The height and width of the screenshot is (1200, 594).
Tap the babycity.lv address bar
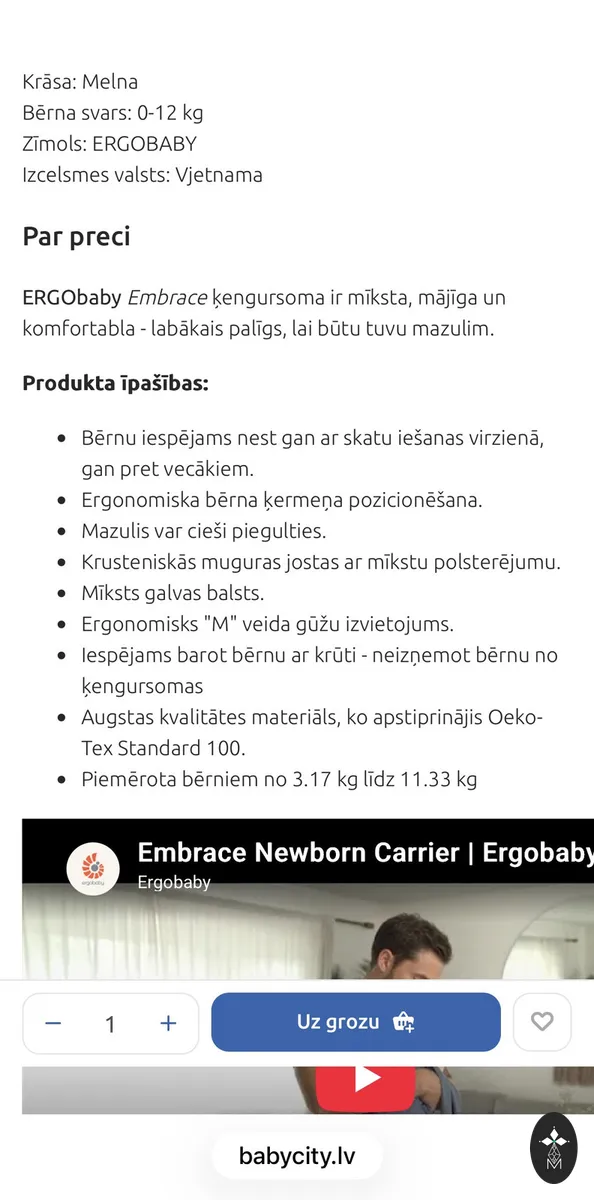tap(297, 1157)
